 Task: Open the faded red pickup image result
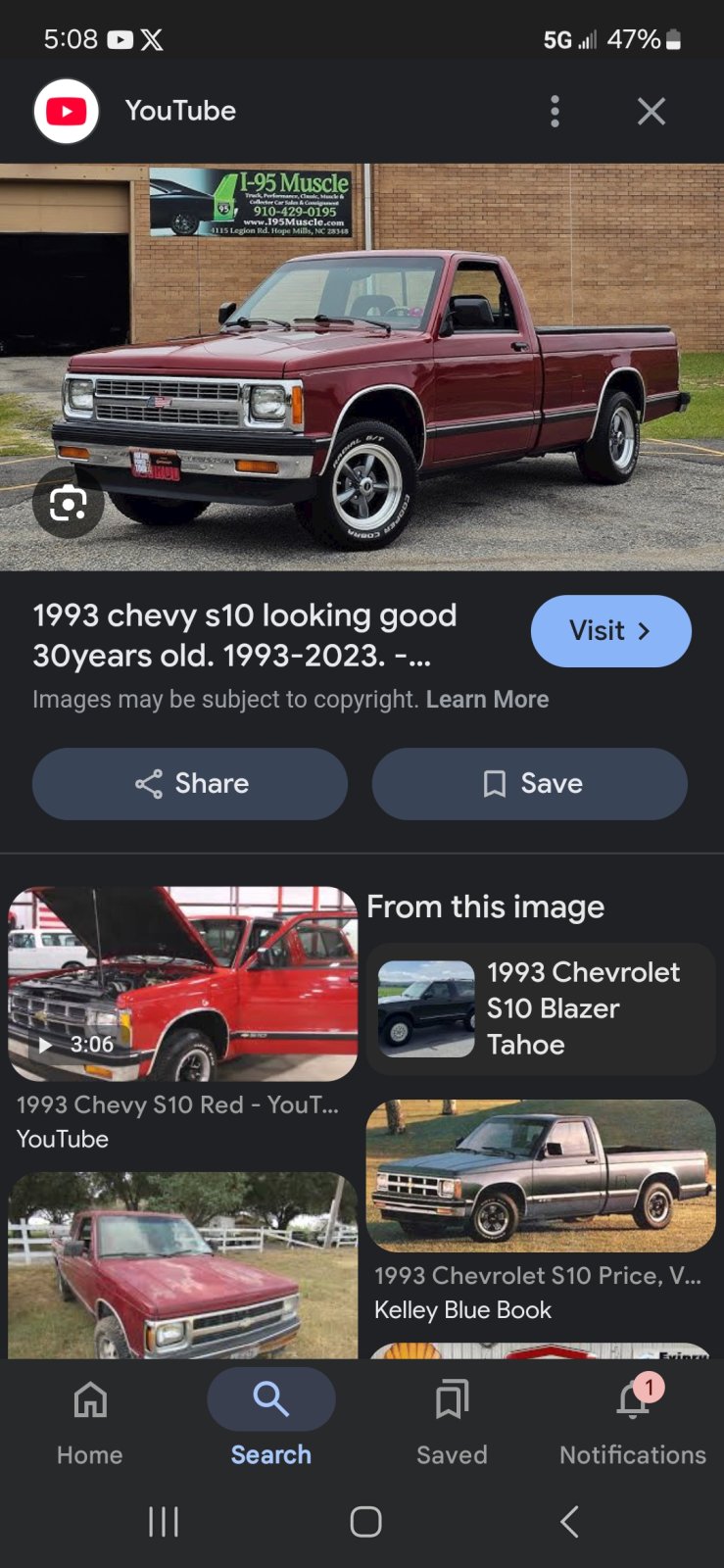pos(182,1264)
